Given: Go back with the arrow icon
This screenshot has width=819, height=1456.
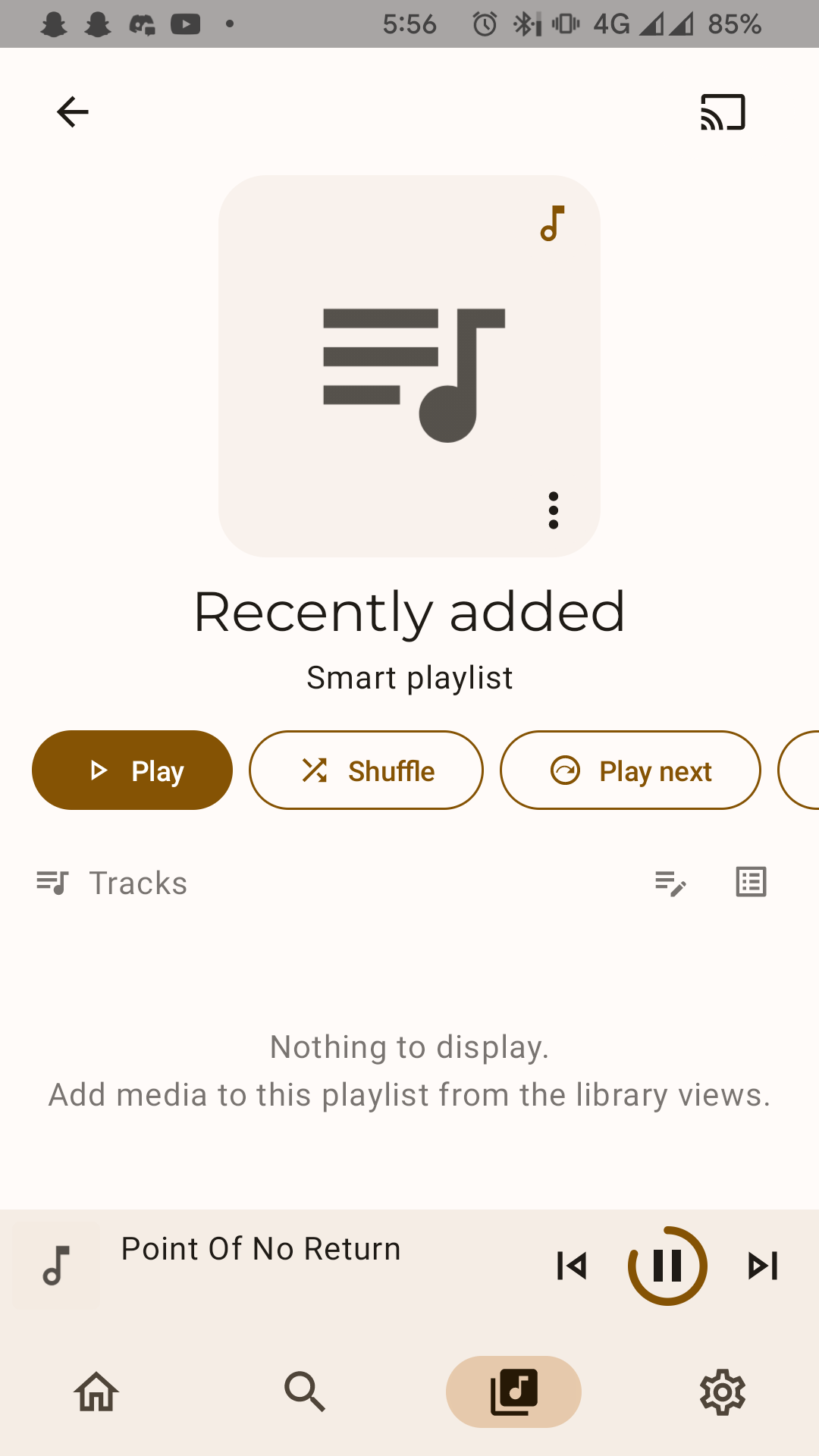Looking at the screenshot, I should point(73,112).
